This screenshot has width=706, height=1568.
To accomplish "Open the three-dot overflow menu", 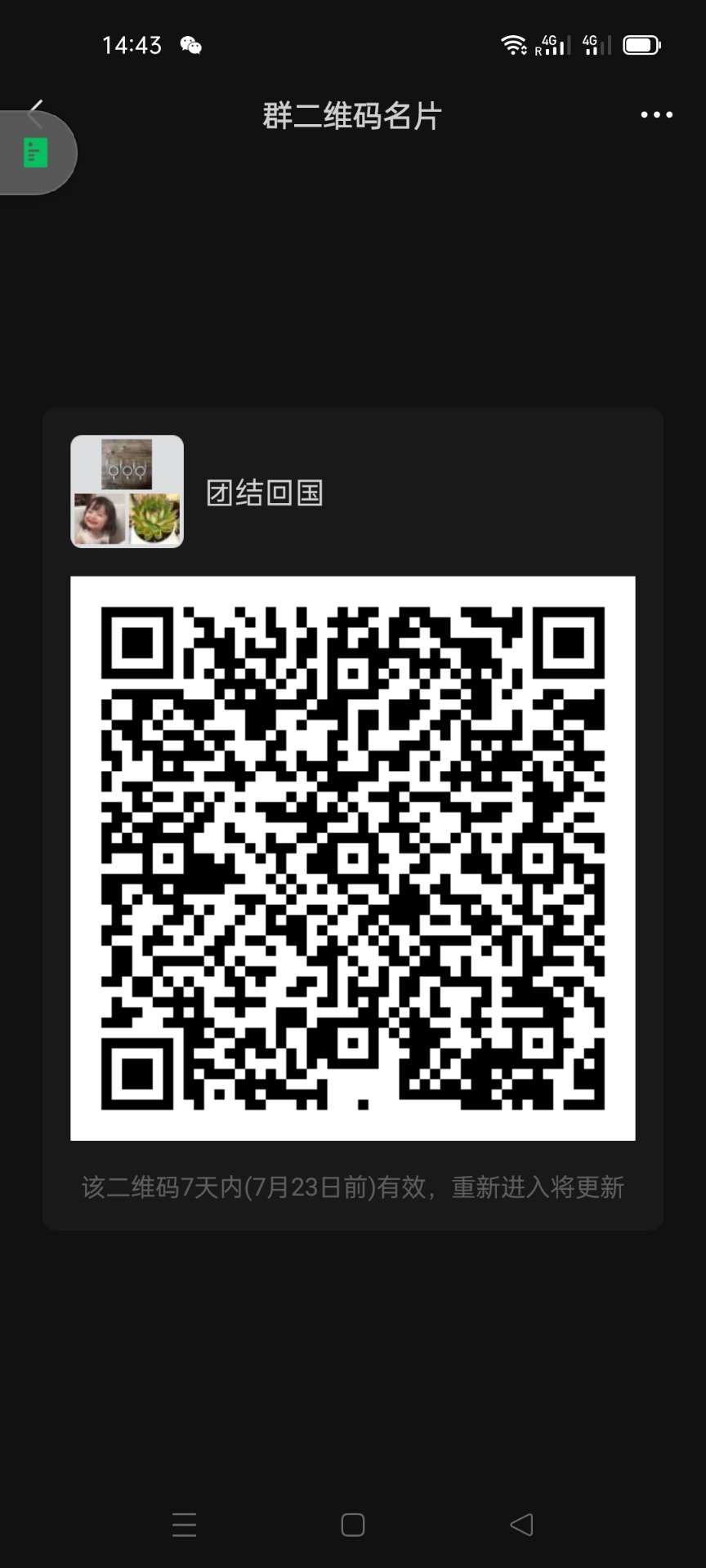I will 656,115.
